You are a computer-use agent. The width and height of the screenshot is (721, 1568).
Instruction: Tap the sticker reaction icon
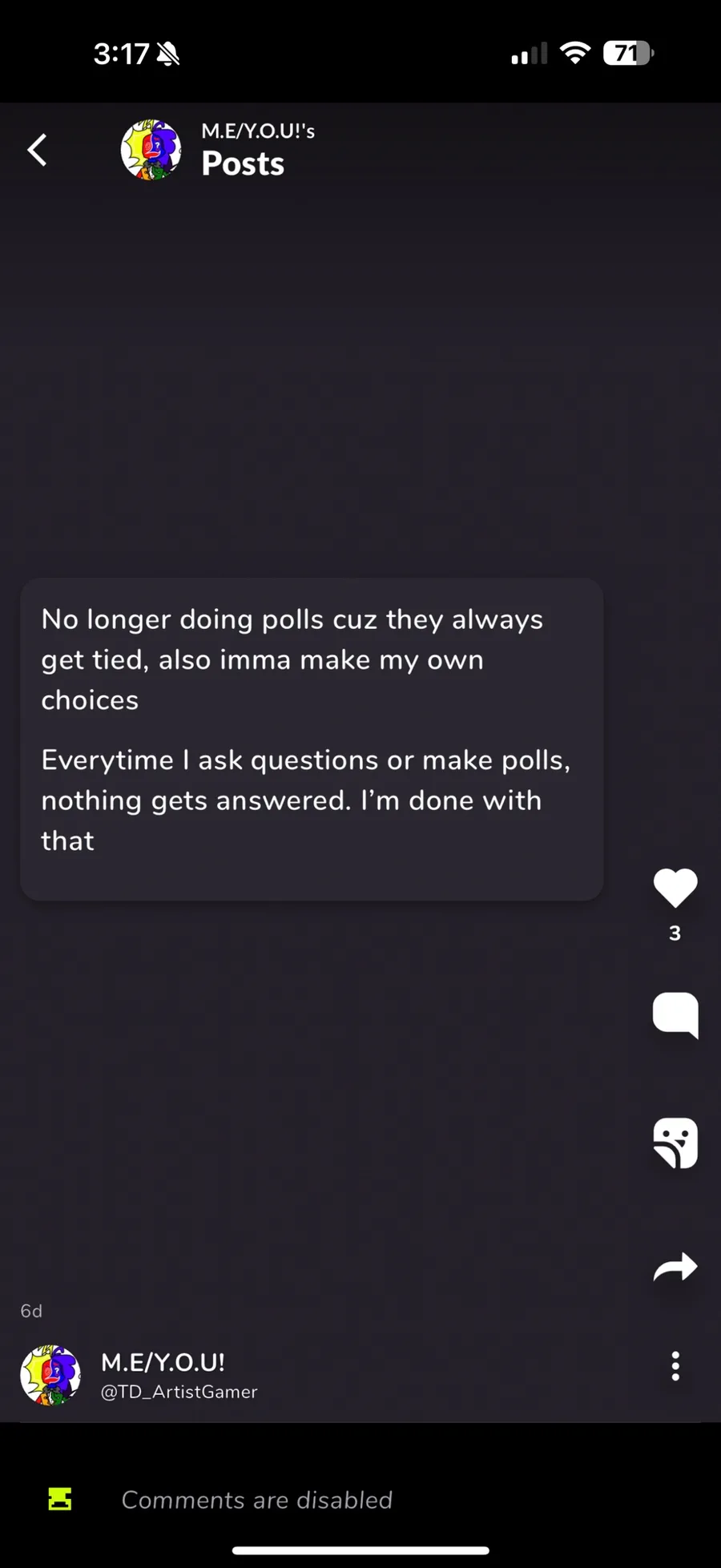click(x=675, y=1143)
